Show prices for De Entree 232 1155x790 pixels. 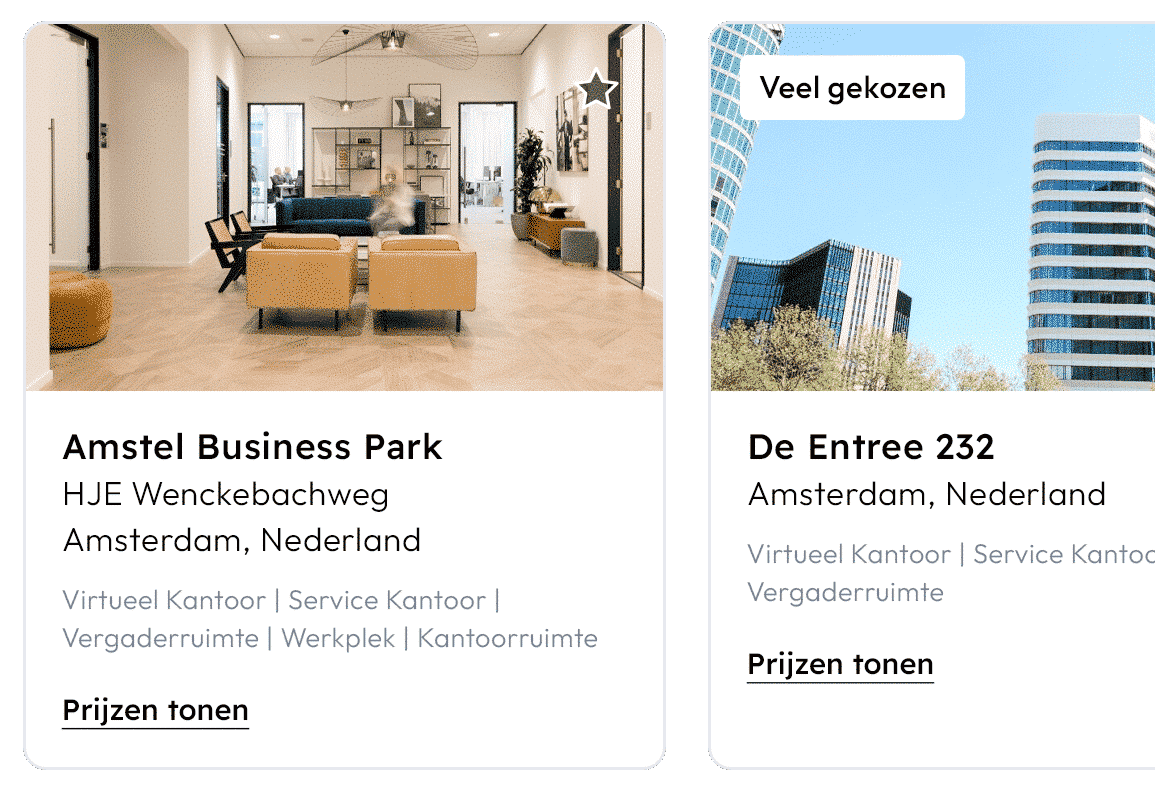click(x=840, y=664)
